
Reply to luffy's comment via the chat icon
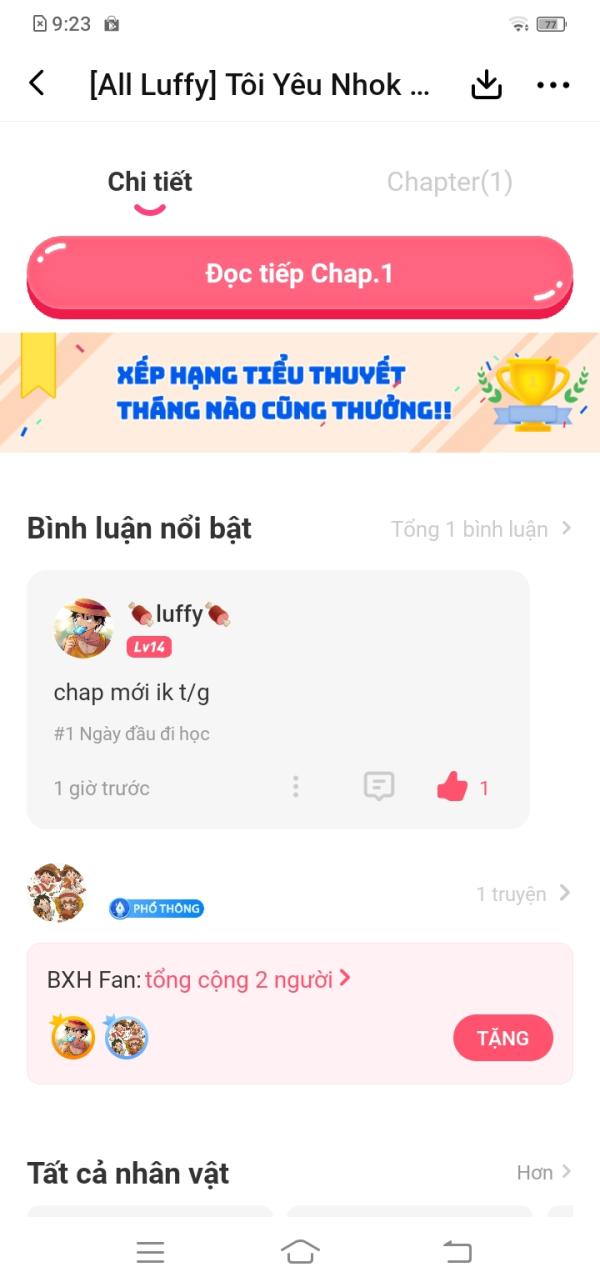pos(378,787)
